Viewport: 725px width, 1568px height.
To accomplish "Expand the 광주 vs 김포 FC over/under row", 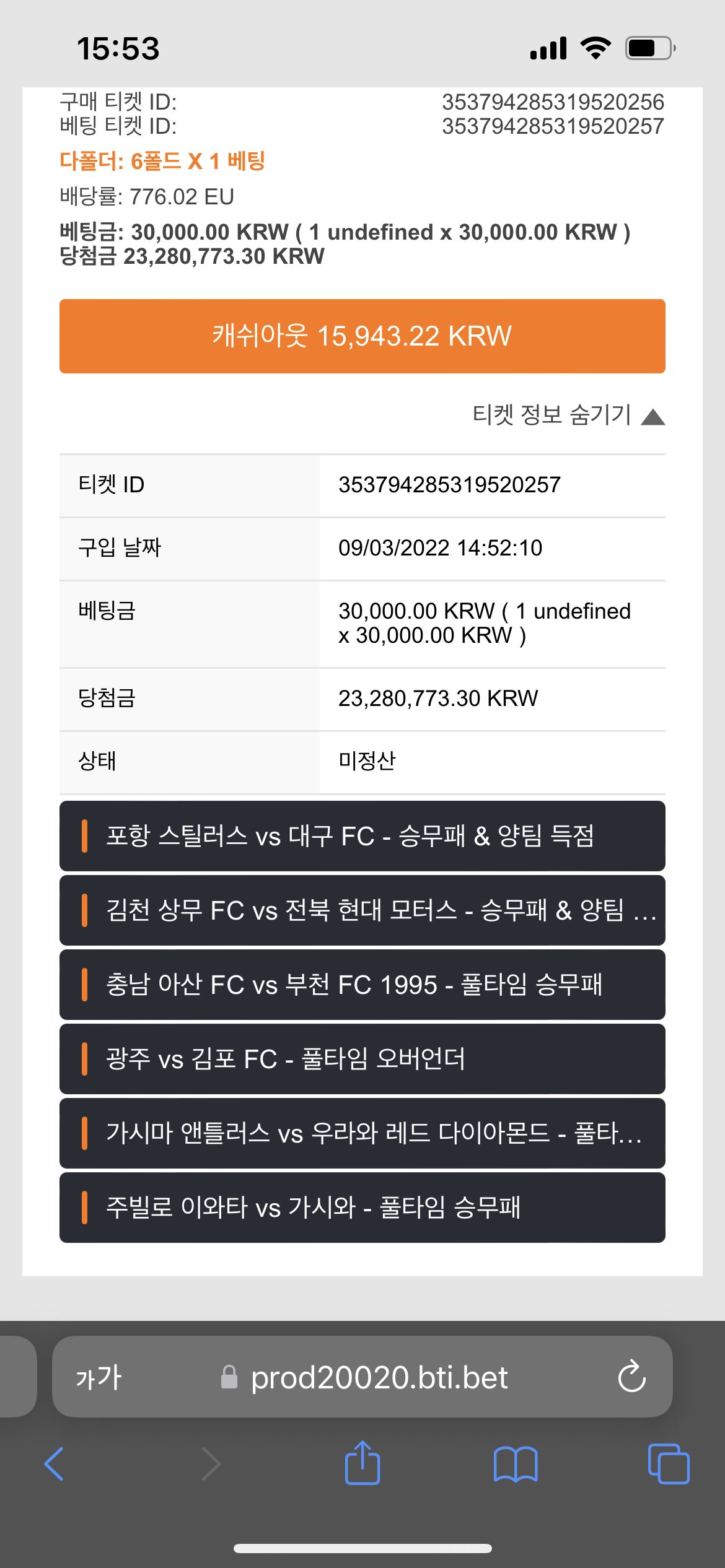I will point(362,1059).
